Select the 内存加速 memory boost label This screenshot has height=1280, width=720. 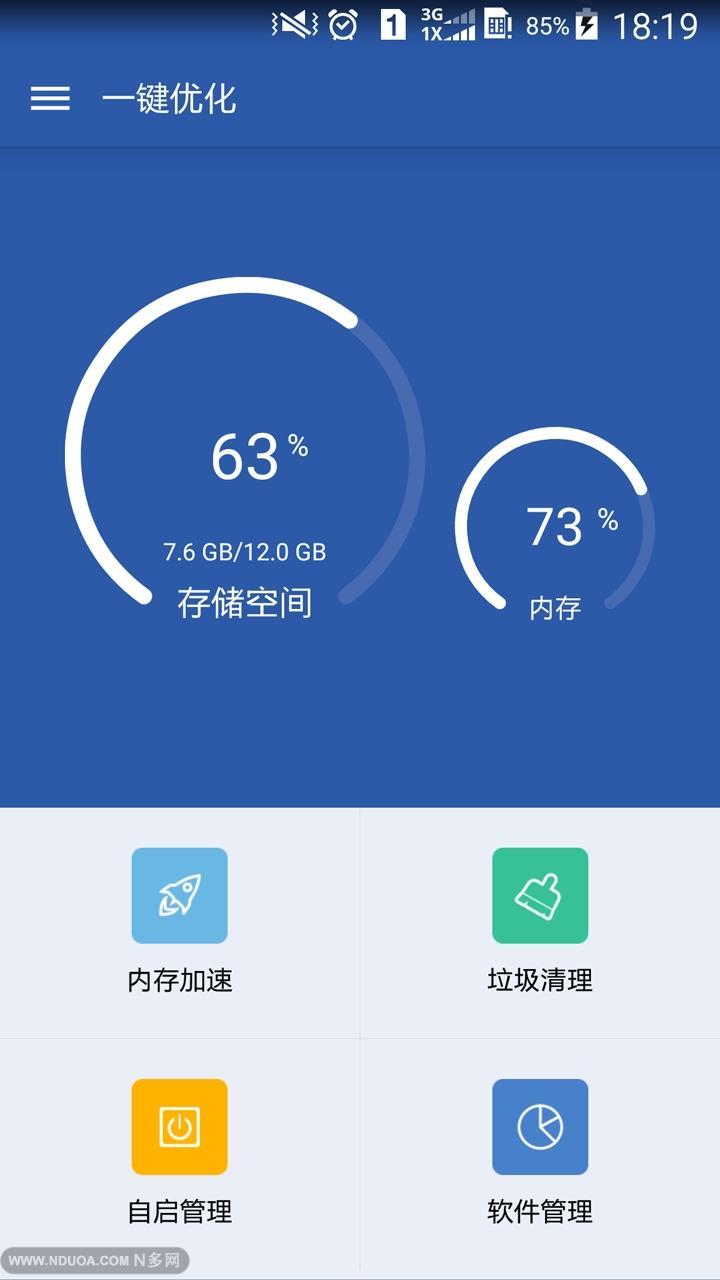click(179, 981)
